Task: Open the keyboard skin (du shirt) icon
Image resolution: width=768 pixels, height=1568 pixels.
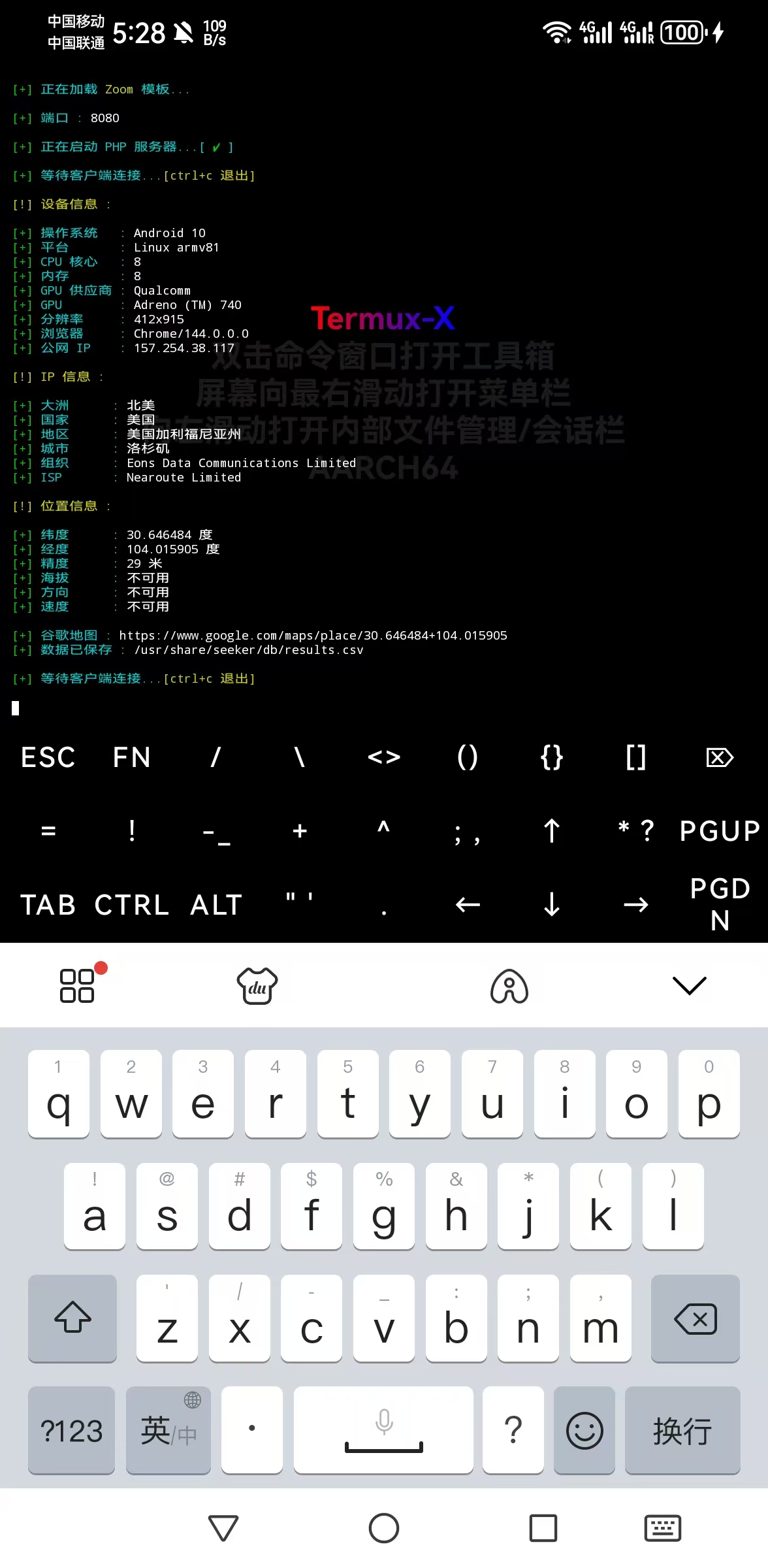Action: click(x=257, y=985)
